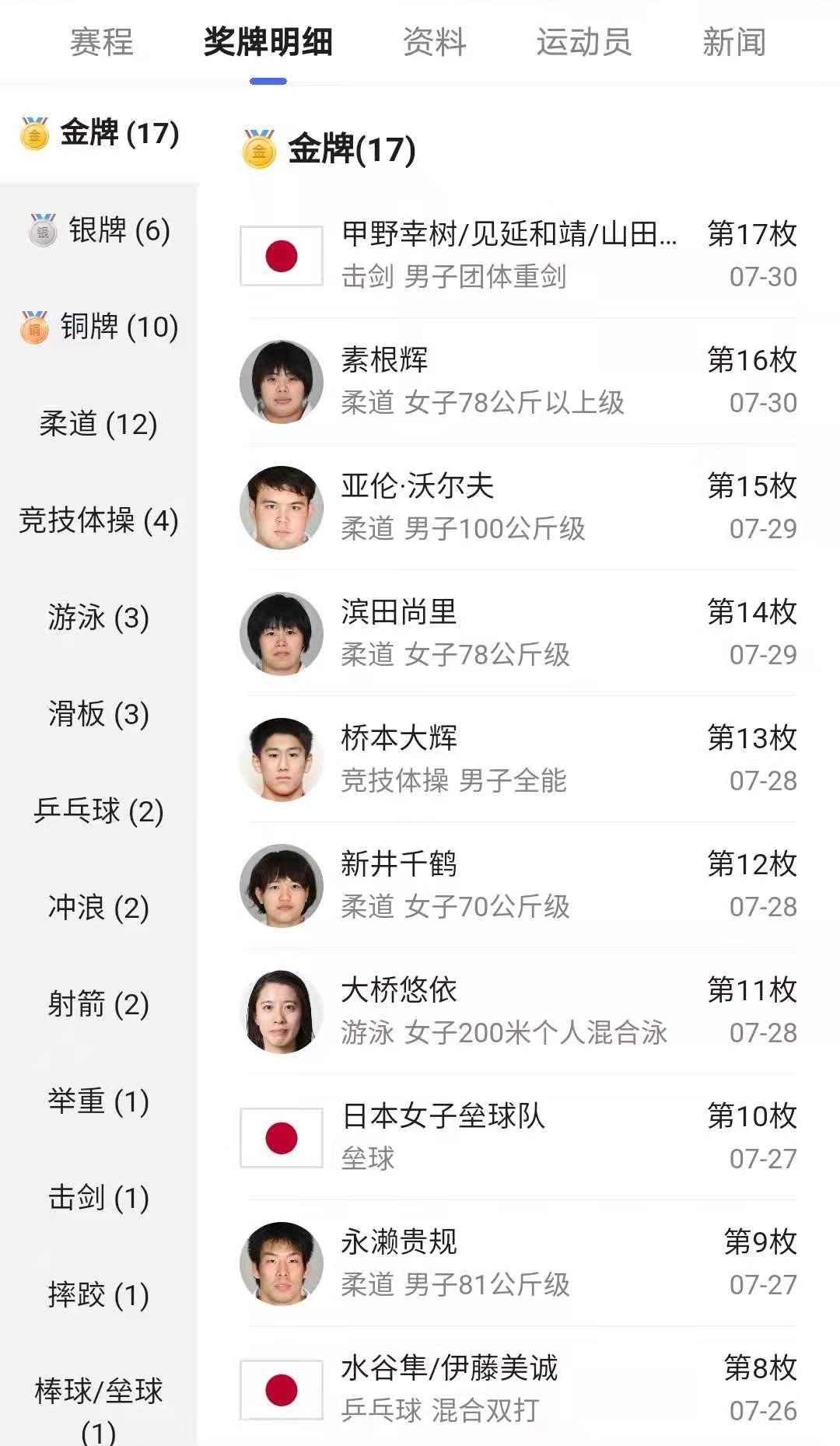Filter medals by 柔道 (12)
Viewport: 840px width, 1446px height.
click(x=99, y=424)
